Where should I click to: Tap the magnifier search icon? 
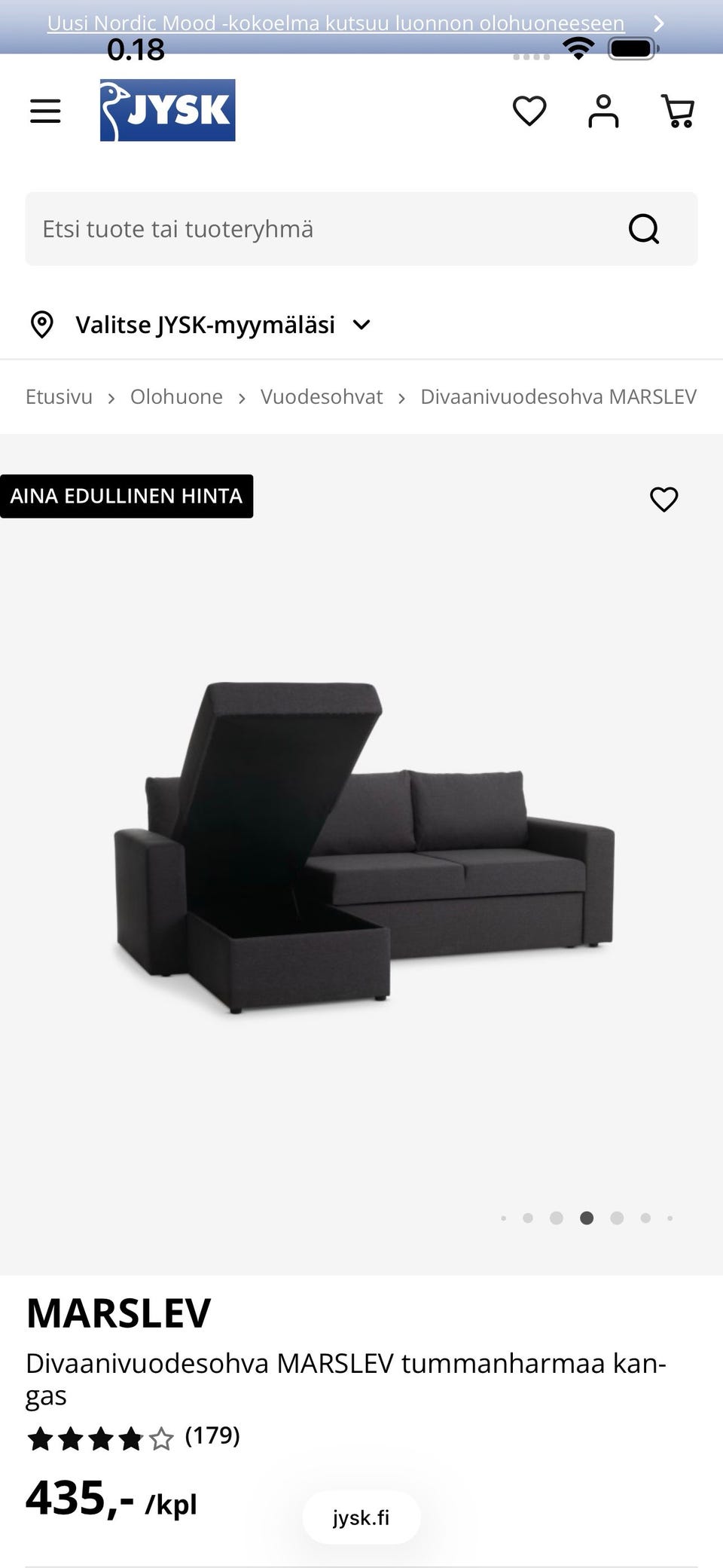(x=644, y=229)
